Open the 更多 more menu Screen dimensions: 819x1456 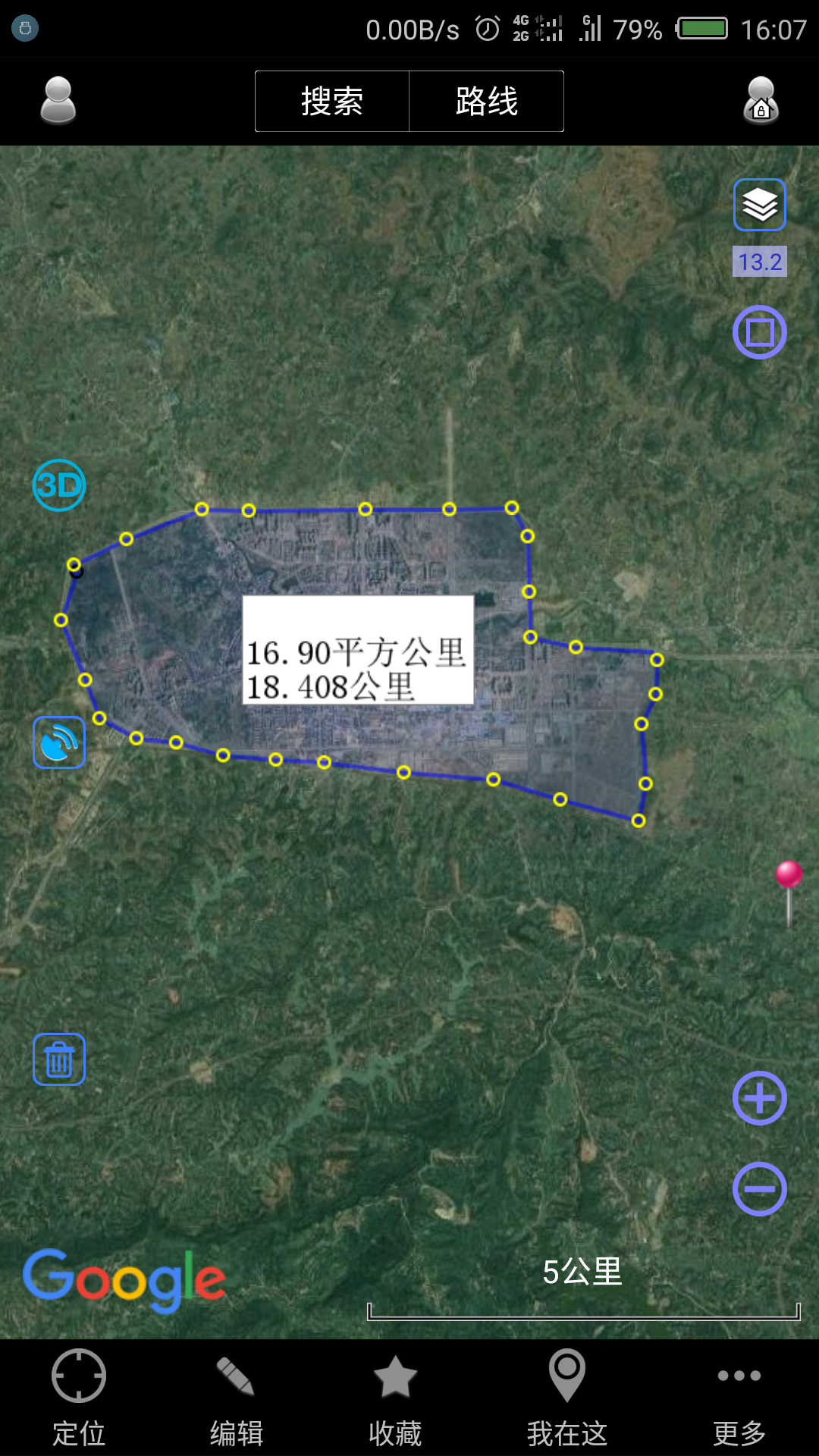739,1397
